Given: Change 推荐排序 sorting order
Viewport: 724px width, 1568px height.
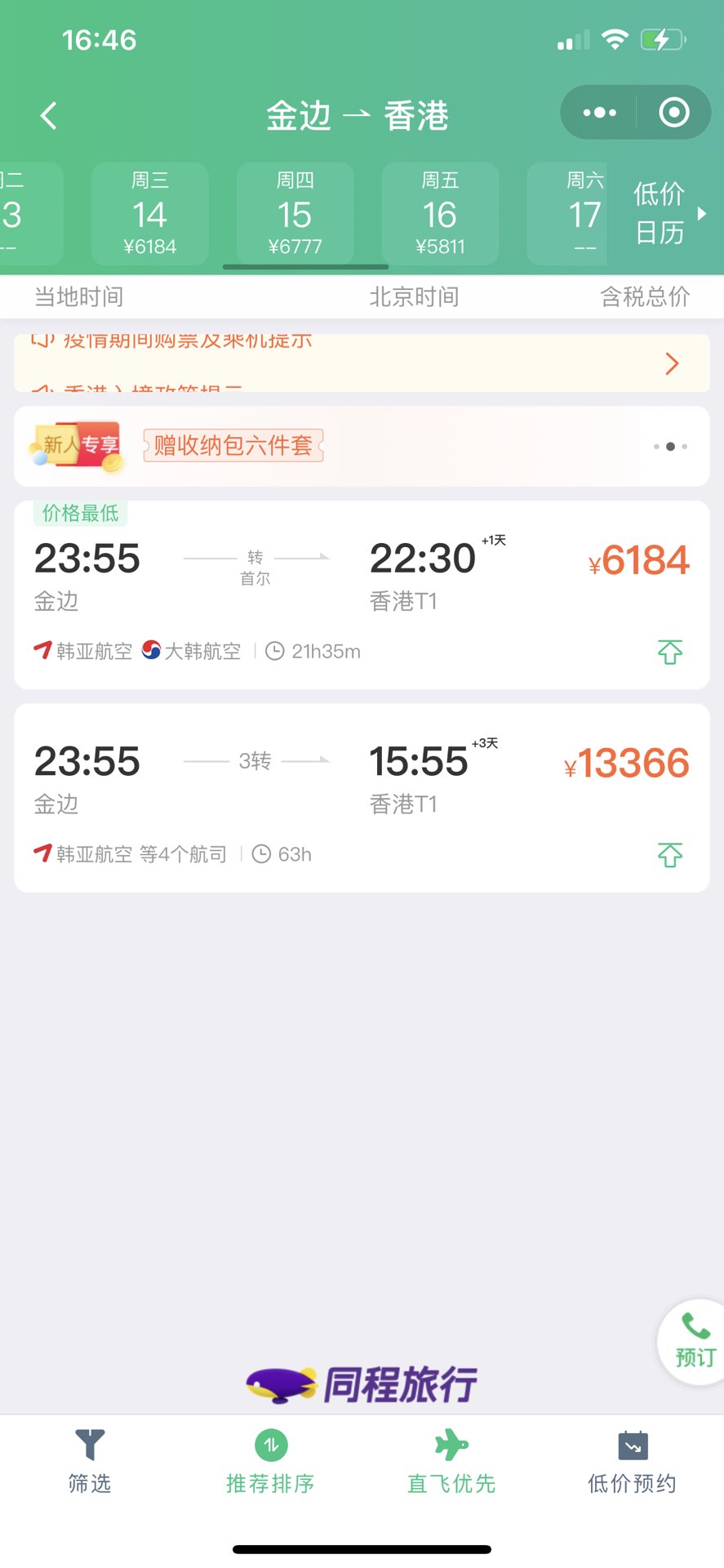Looking at the screenshot, I should [x=270, y=1461].
